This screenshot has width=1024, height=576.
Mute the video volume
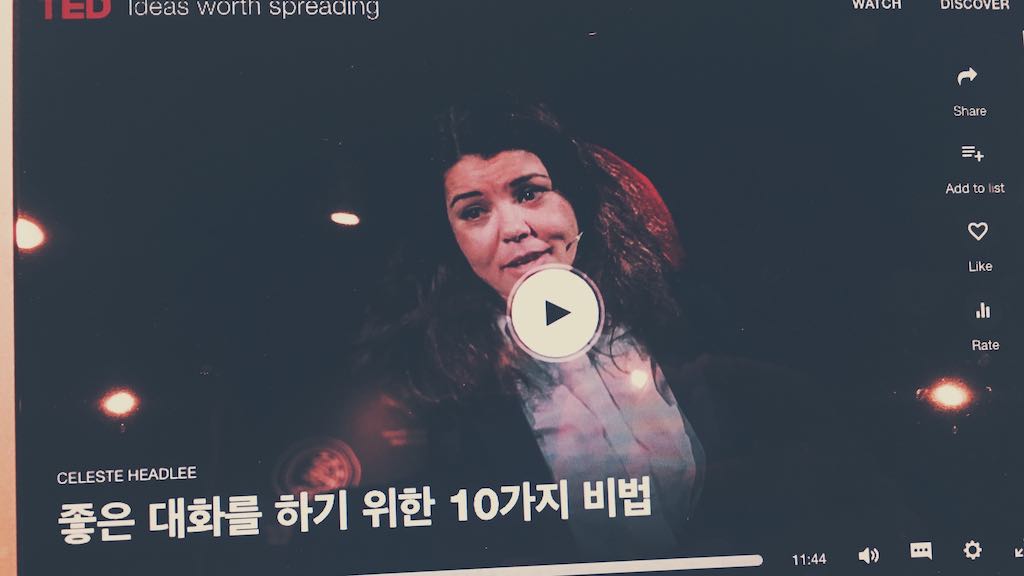tap(868, 555)
